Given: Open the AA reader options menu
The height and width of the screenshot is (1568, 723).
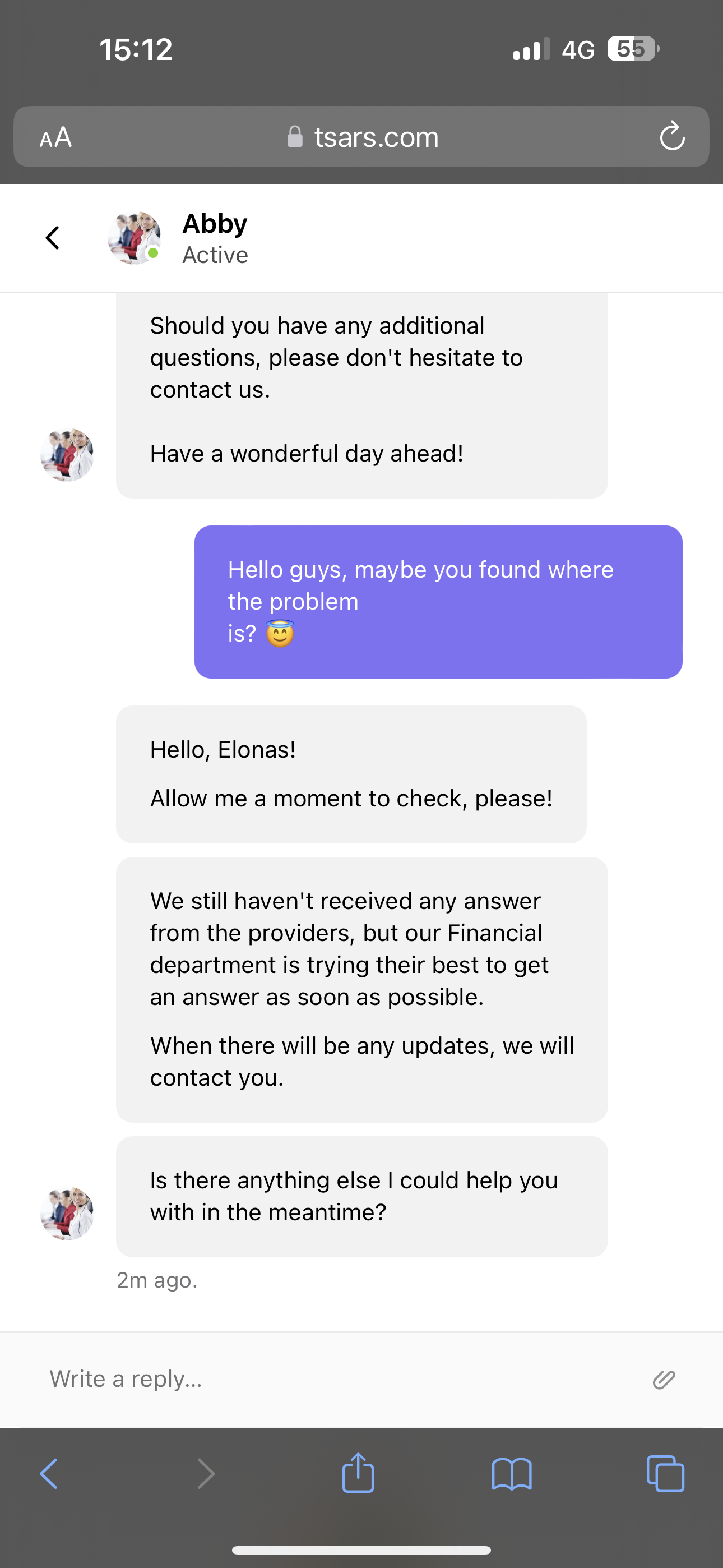Looking at the screenshot, I should tap(56, 137).
